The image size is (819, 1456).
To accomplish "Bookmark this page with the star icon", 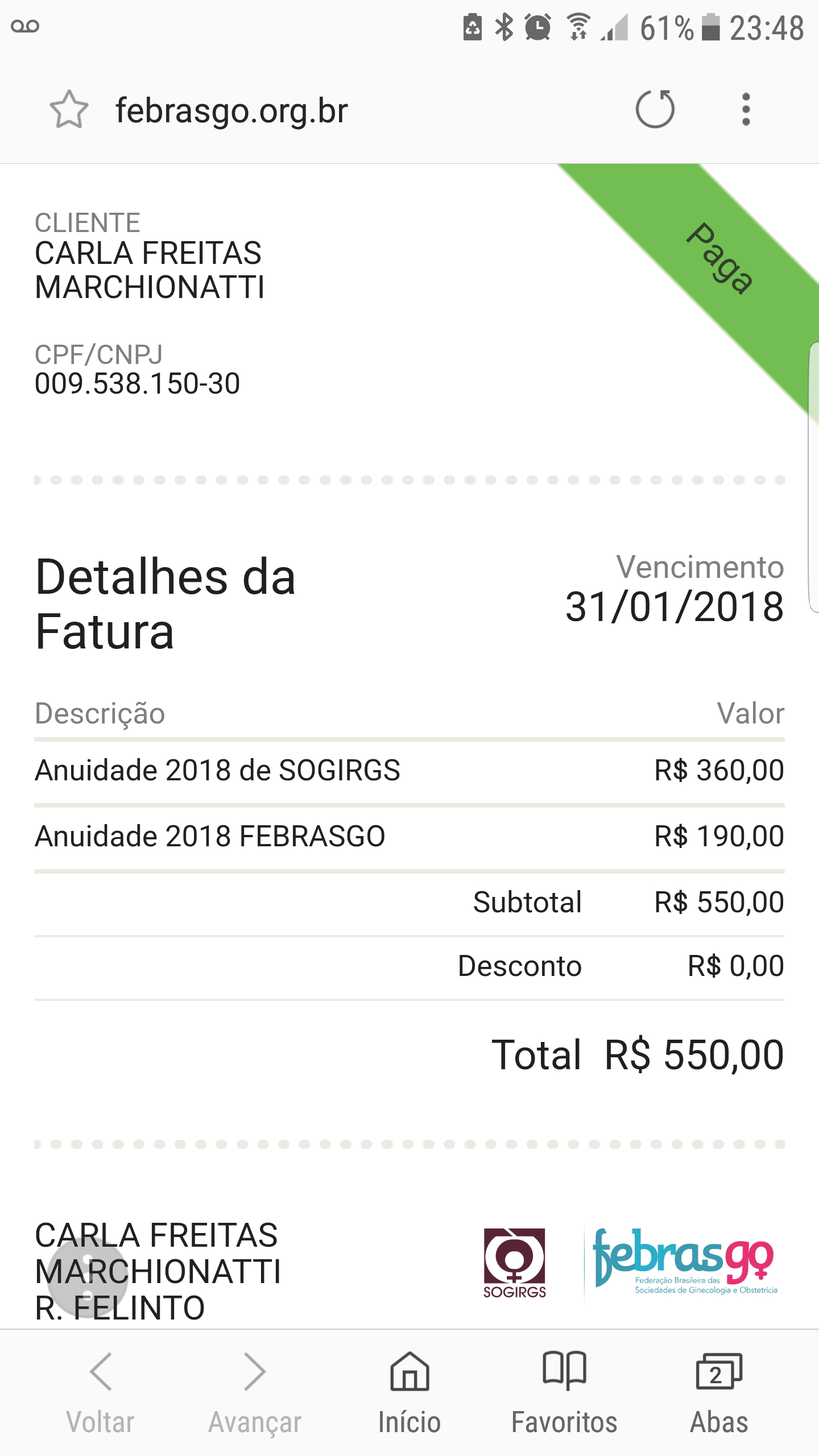I will 69,110.
